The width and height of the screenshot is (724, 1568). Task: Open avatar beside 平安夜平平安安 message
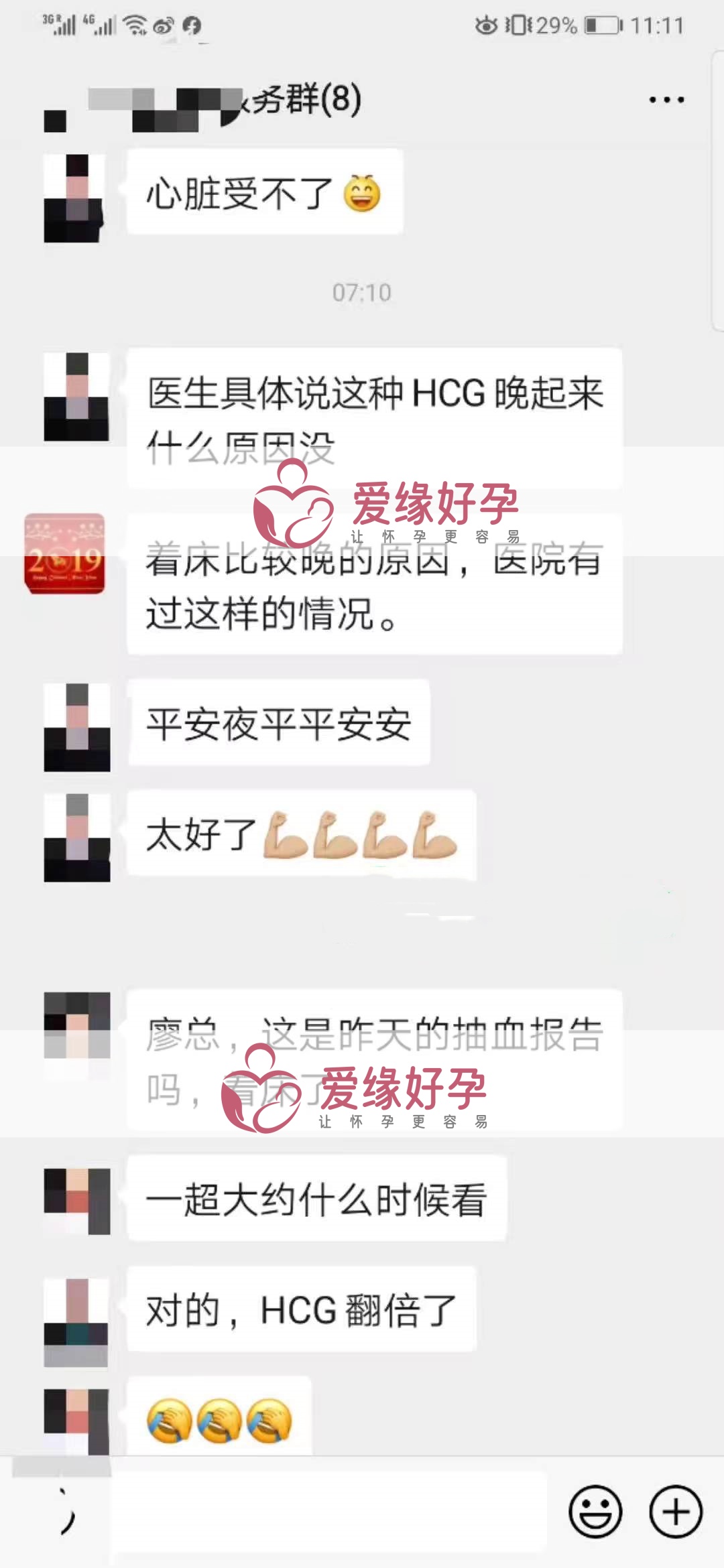[x=77, y=727]
